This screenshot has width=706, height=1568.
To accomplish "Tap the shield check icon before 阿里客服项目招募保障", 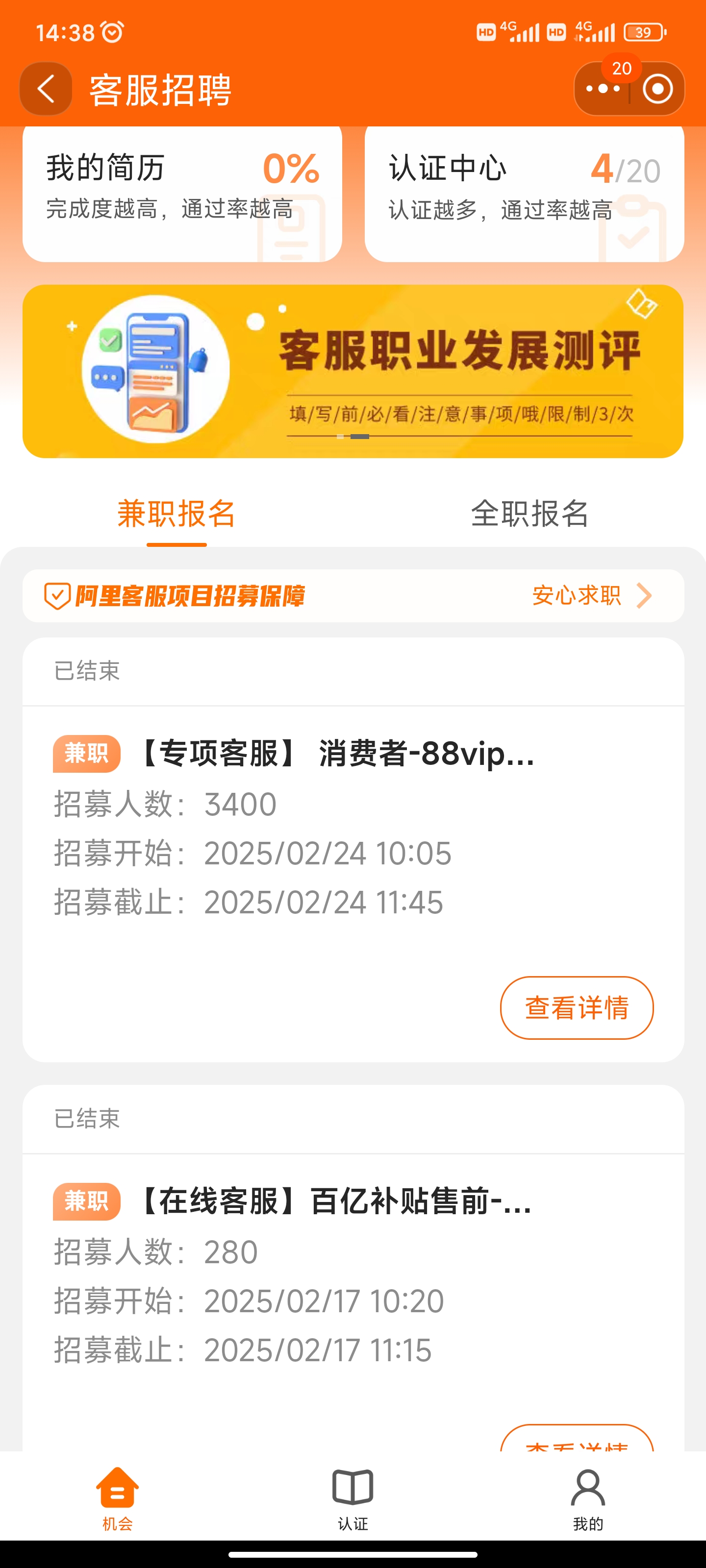I will point(56,595).
